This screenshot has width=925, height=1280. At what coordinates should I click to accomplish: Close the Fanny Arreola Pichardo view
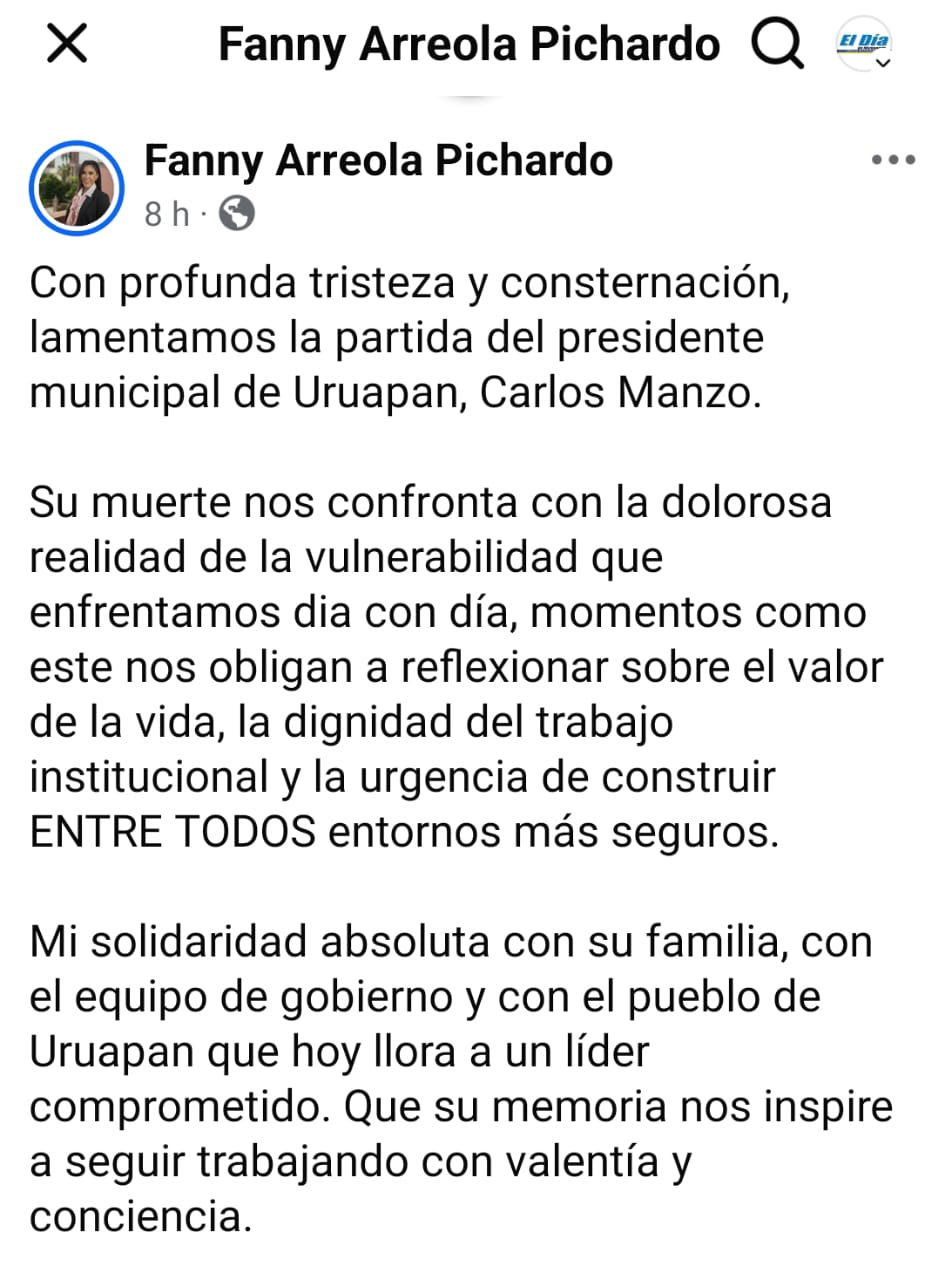[x=67, y=46]
